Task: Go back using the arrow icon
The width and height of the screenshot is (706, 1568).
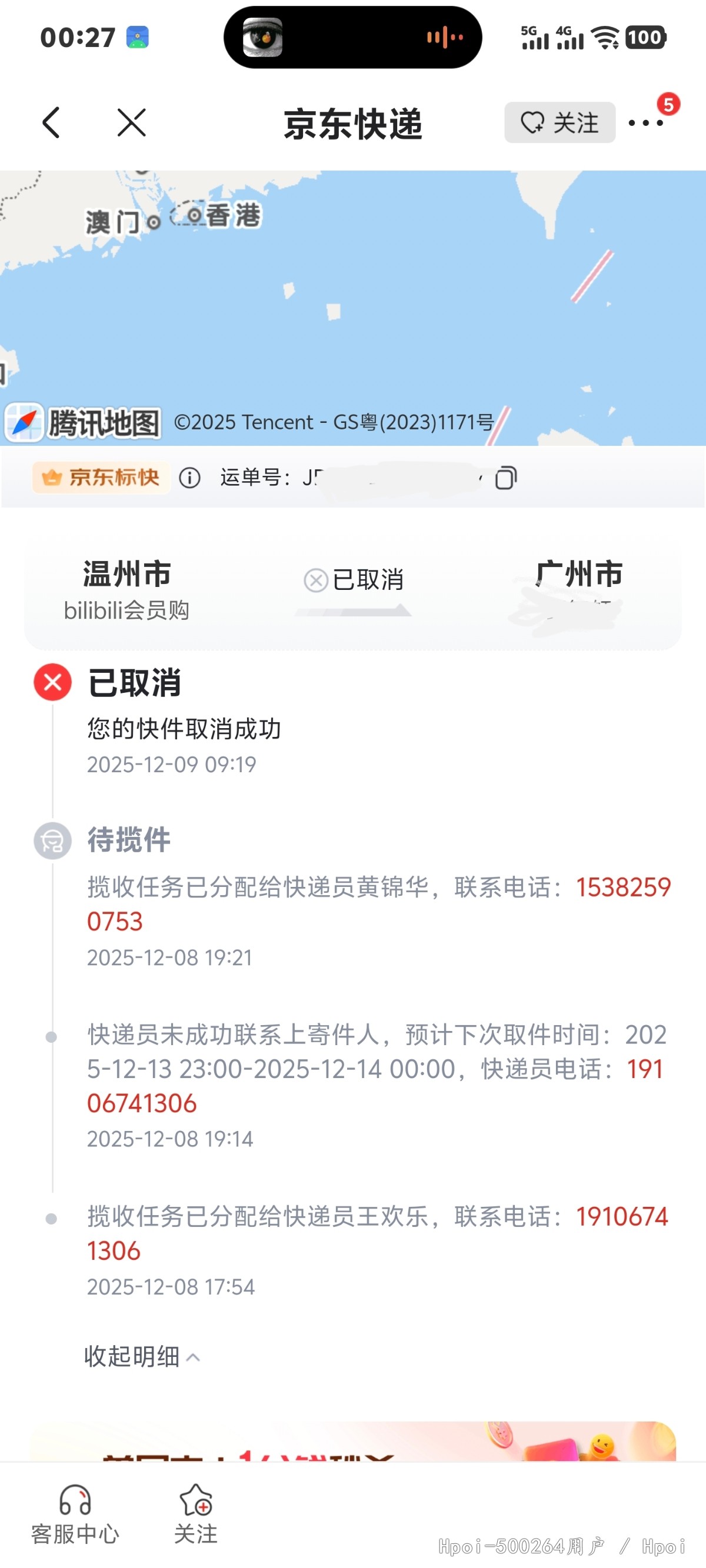Action: pyautogui.click(x=51, y=123)
